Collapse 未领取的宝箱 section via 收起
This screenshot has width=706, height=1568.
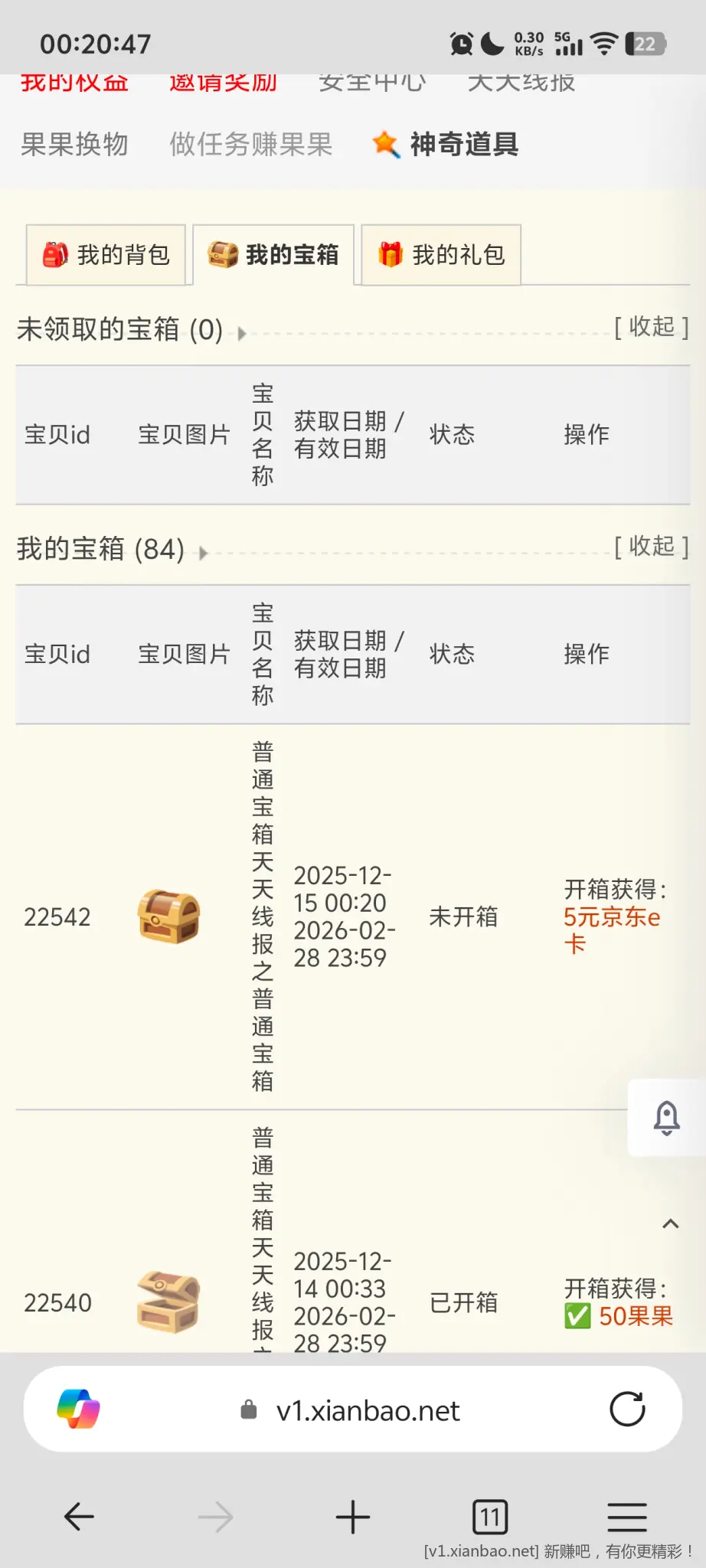(650, 328)
